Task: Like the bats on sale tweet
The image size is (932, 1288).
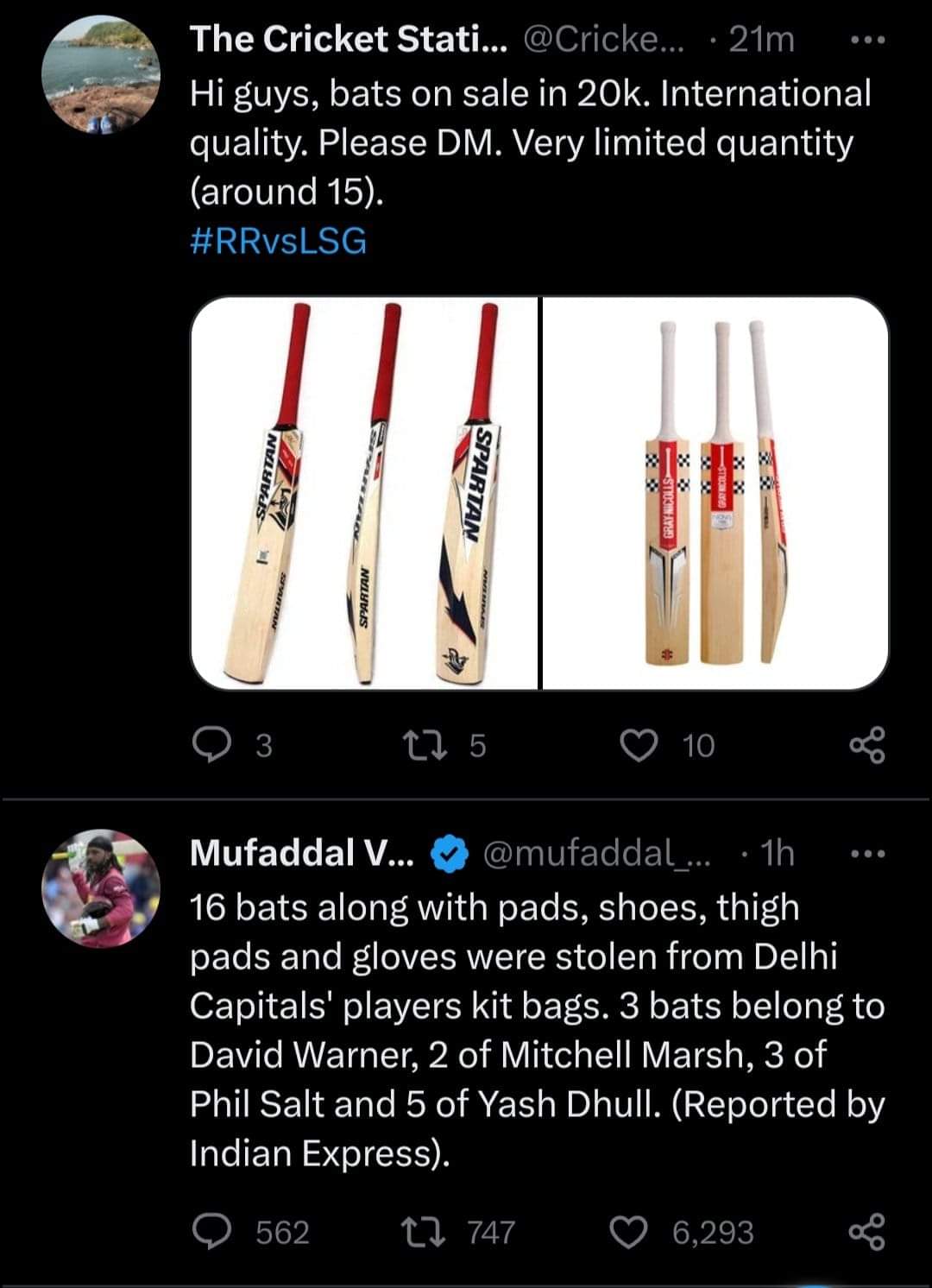Action: [639, 745]
